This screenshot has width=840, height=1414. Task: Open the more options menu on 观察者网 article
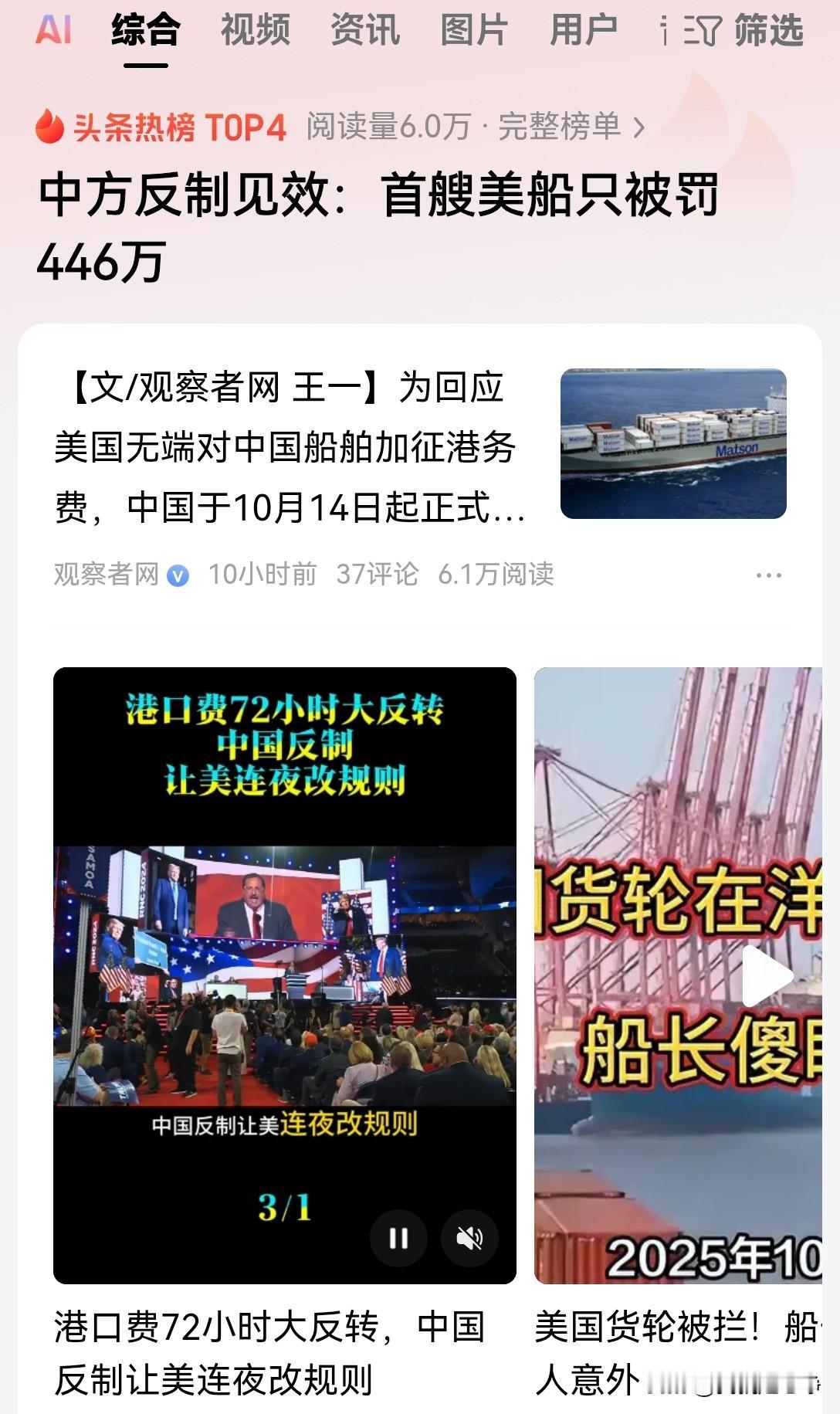[768, 575]
